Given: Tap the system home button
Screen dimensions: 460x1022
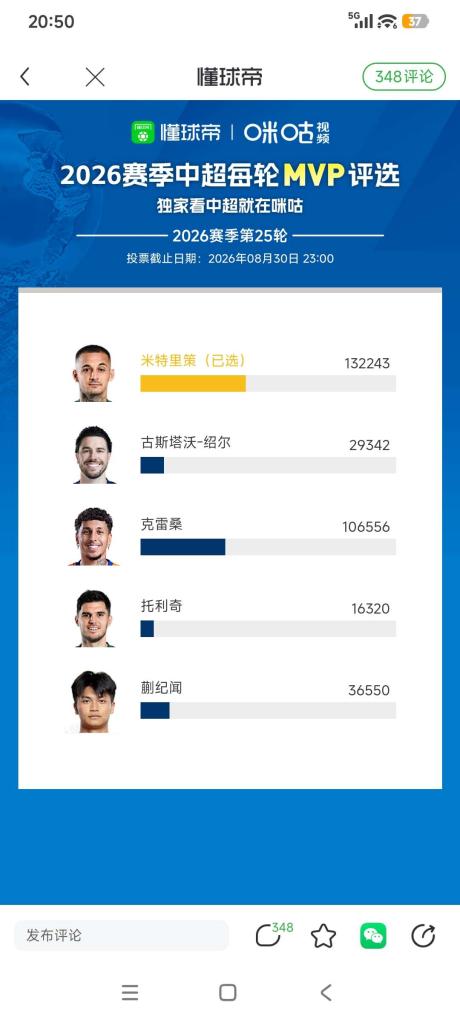Looking at the screenshot, I should pyautogui.click(x=227, y=992).
